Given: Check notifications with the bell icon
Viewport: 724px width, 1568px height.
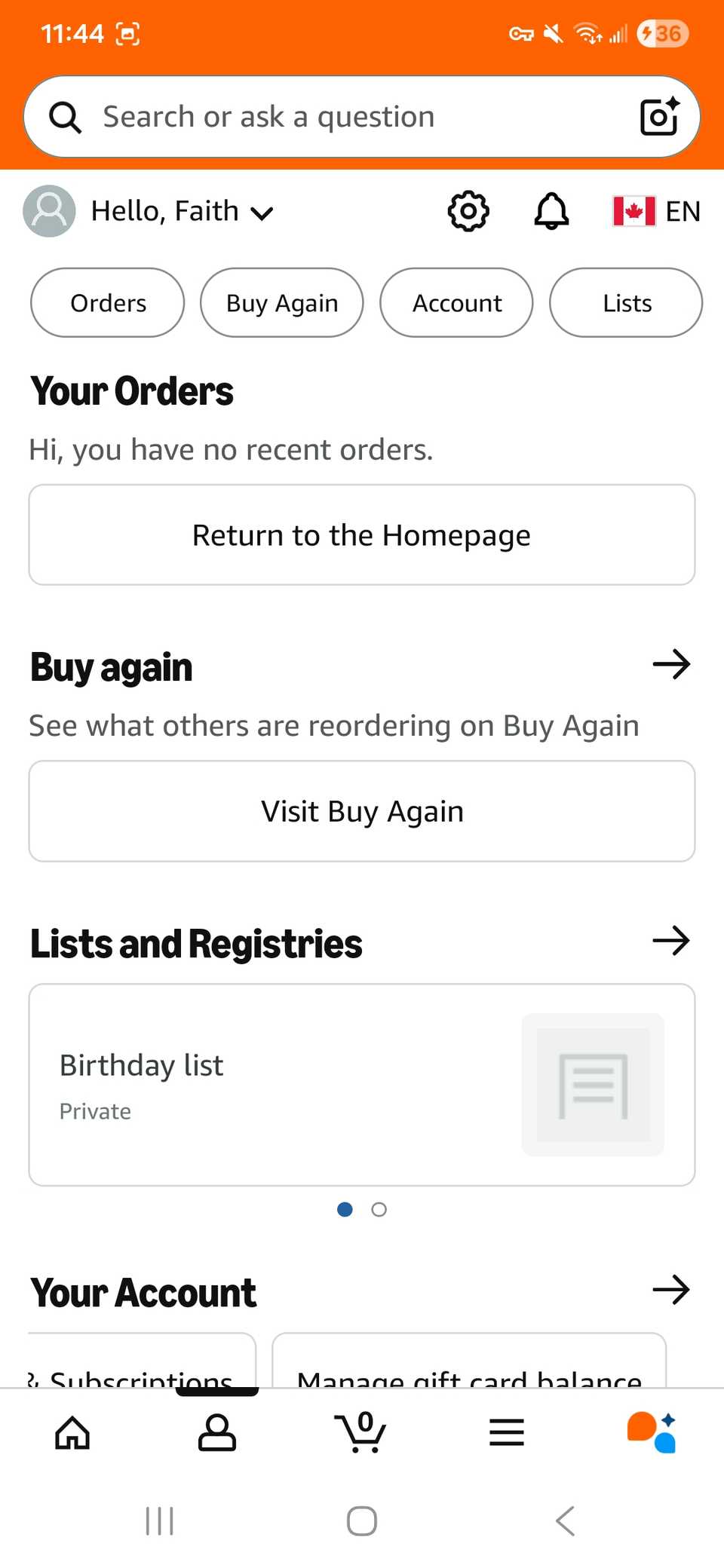Looking at the screenshot, I should click(551, 211).
